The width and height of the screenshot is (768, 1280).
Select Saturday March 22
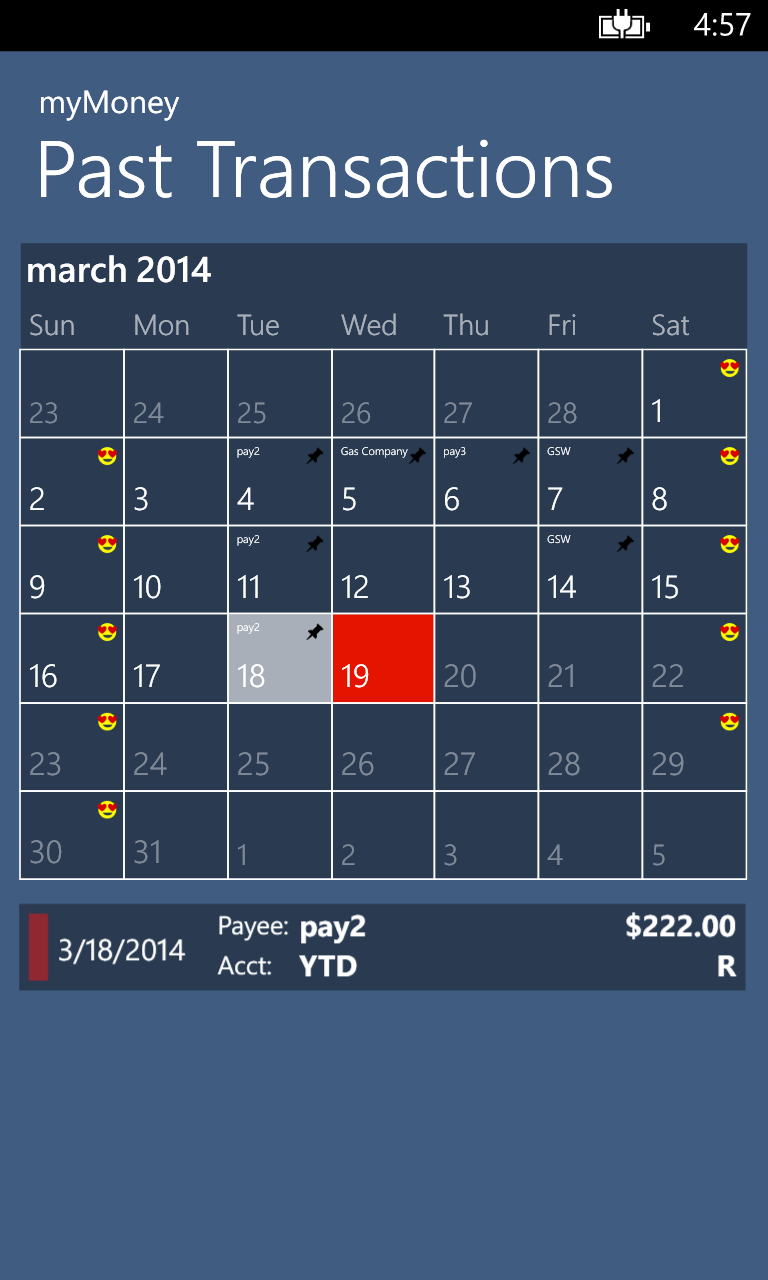(x=694, y=659)
